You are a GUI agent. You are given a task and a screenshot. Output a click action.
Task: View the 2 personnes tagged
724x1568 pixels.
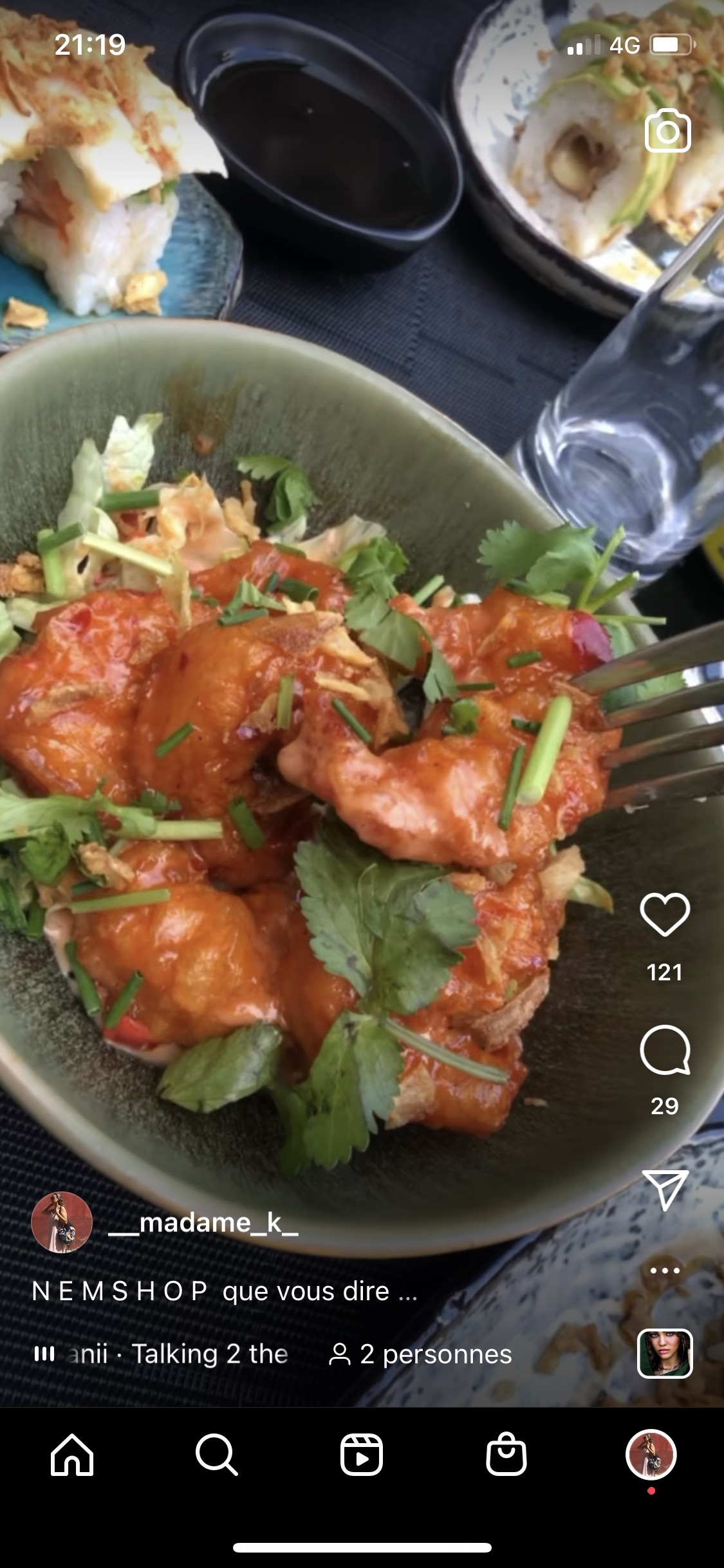(x=420, y=1354)
